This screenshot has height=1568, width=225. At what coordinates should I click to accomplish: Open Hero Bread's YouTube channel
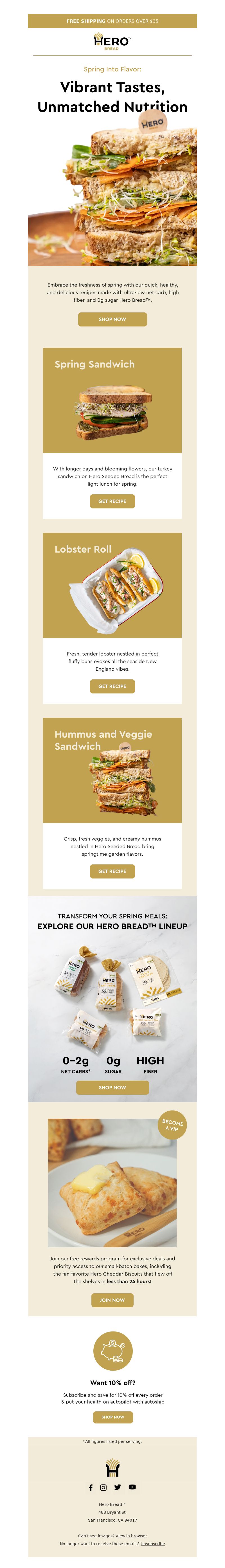132,1487
